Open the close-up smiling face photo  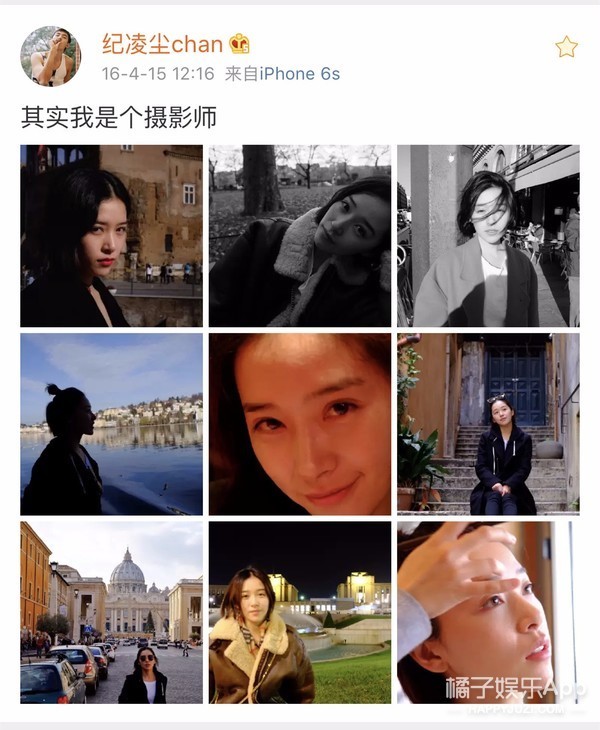[299, 424]
